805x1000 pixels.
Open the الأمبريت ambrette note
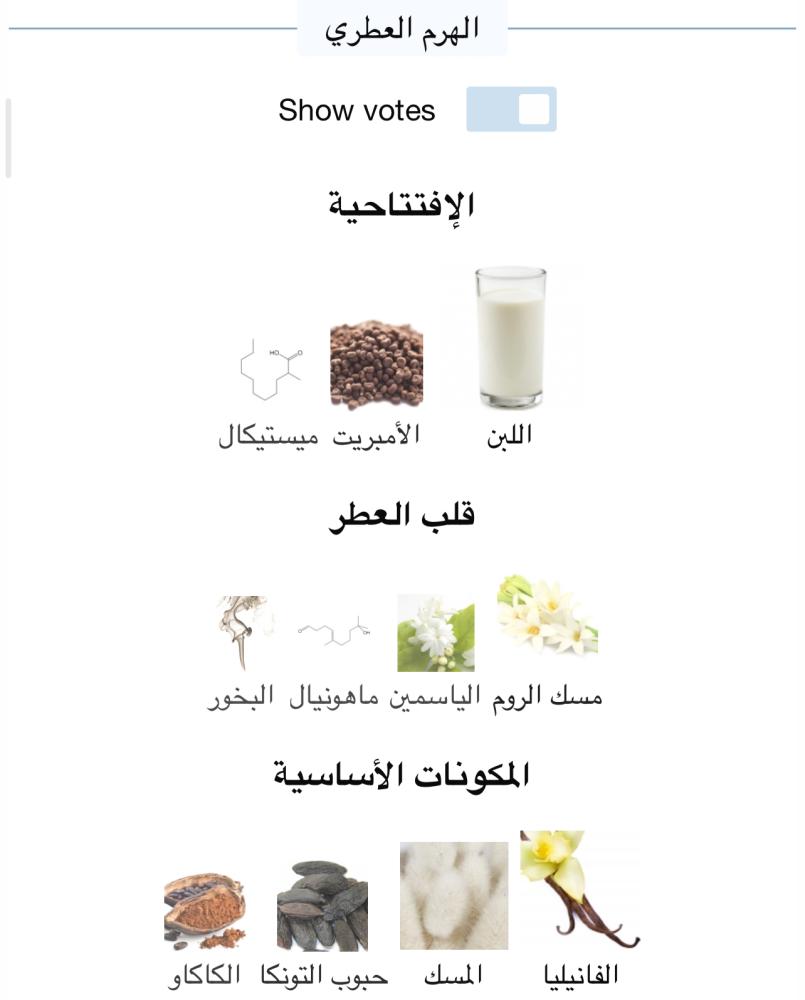(x=376, y=385)
